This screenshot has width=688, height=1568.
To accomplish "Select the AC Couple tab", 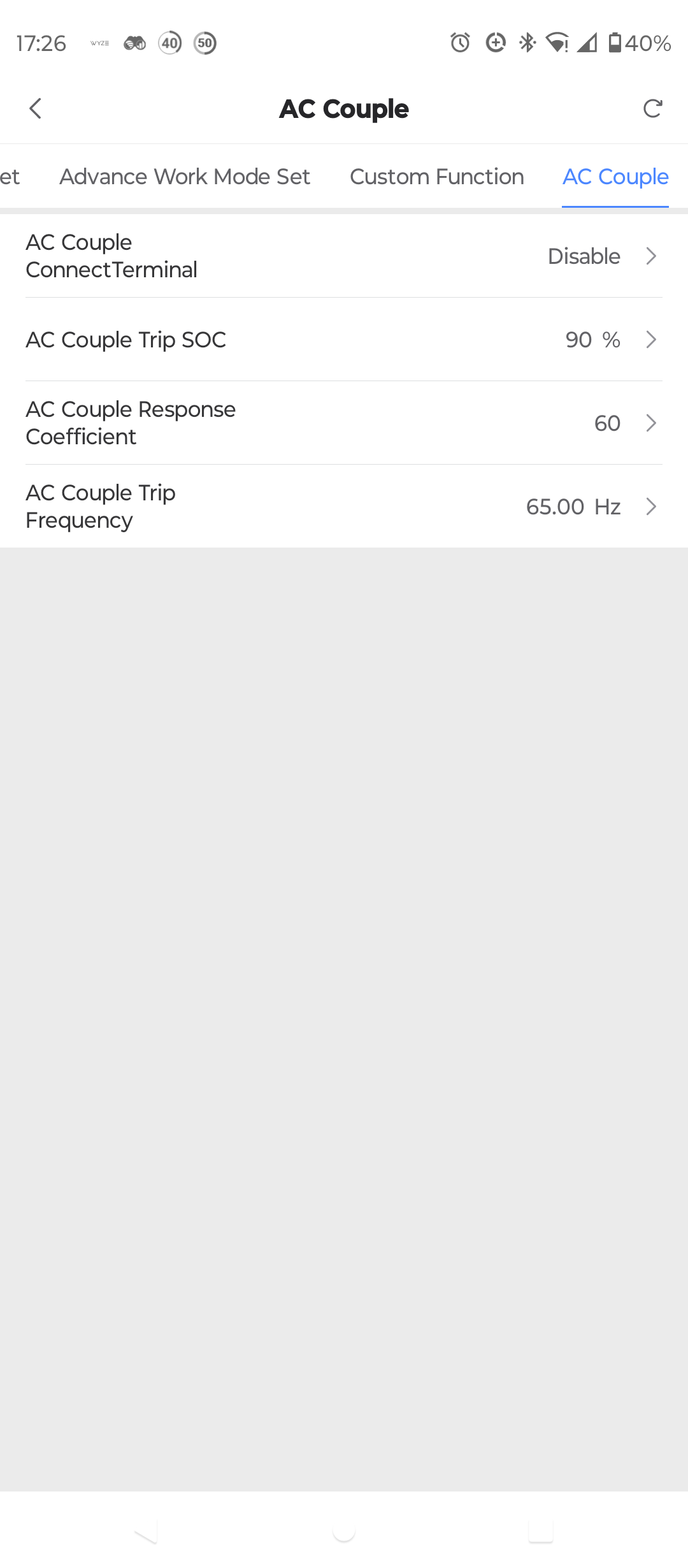I will (615, 177).
